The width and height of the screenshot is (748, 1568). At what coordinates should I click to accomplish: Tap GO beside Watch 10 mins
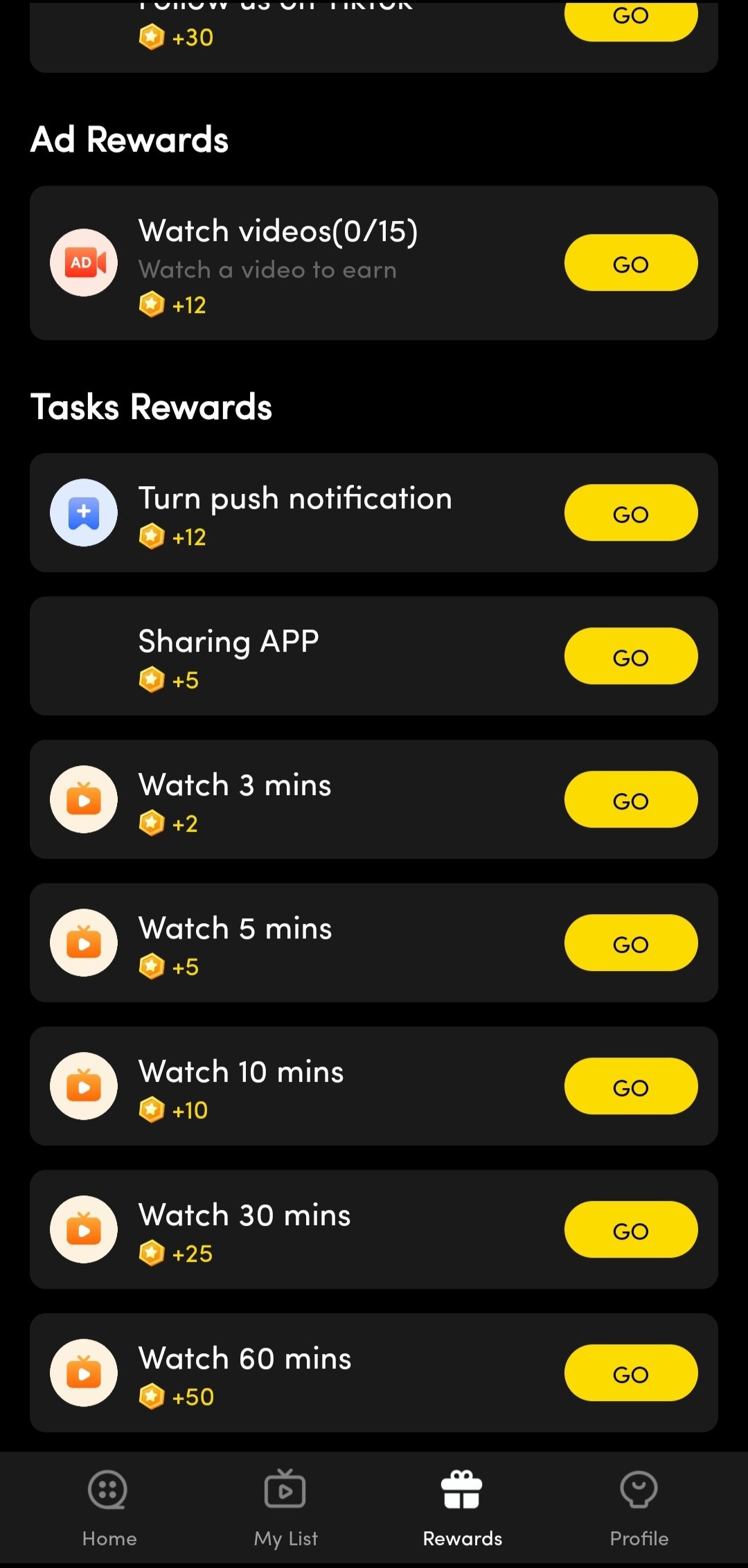[630, 1087]
